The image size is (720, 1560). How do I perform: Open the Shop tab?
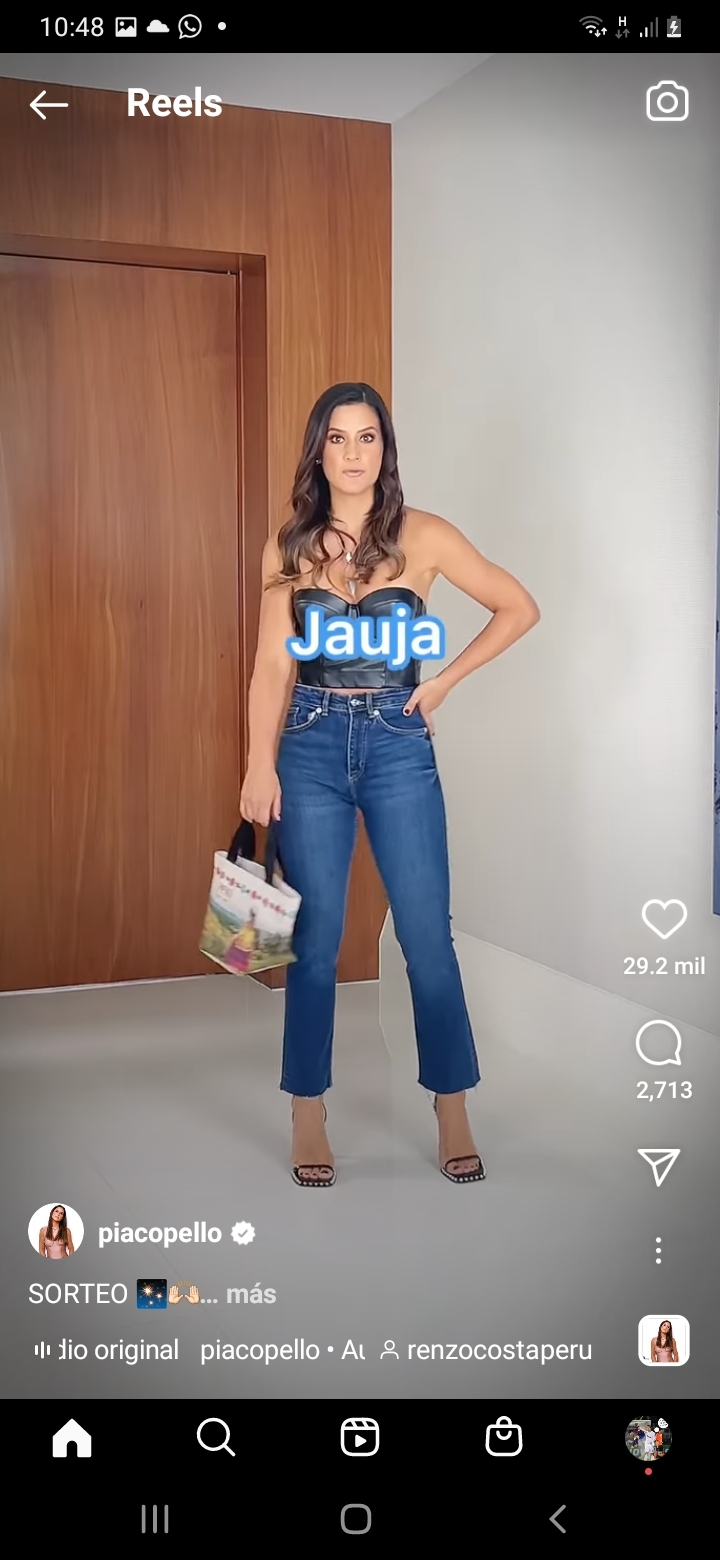pos(504,1438)
